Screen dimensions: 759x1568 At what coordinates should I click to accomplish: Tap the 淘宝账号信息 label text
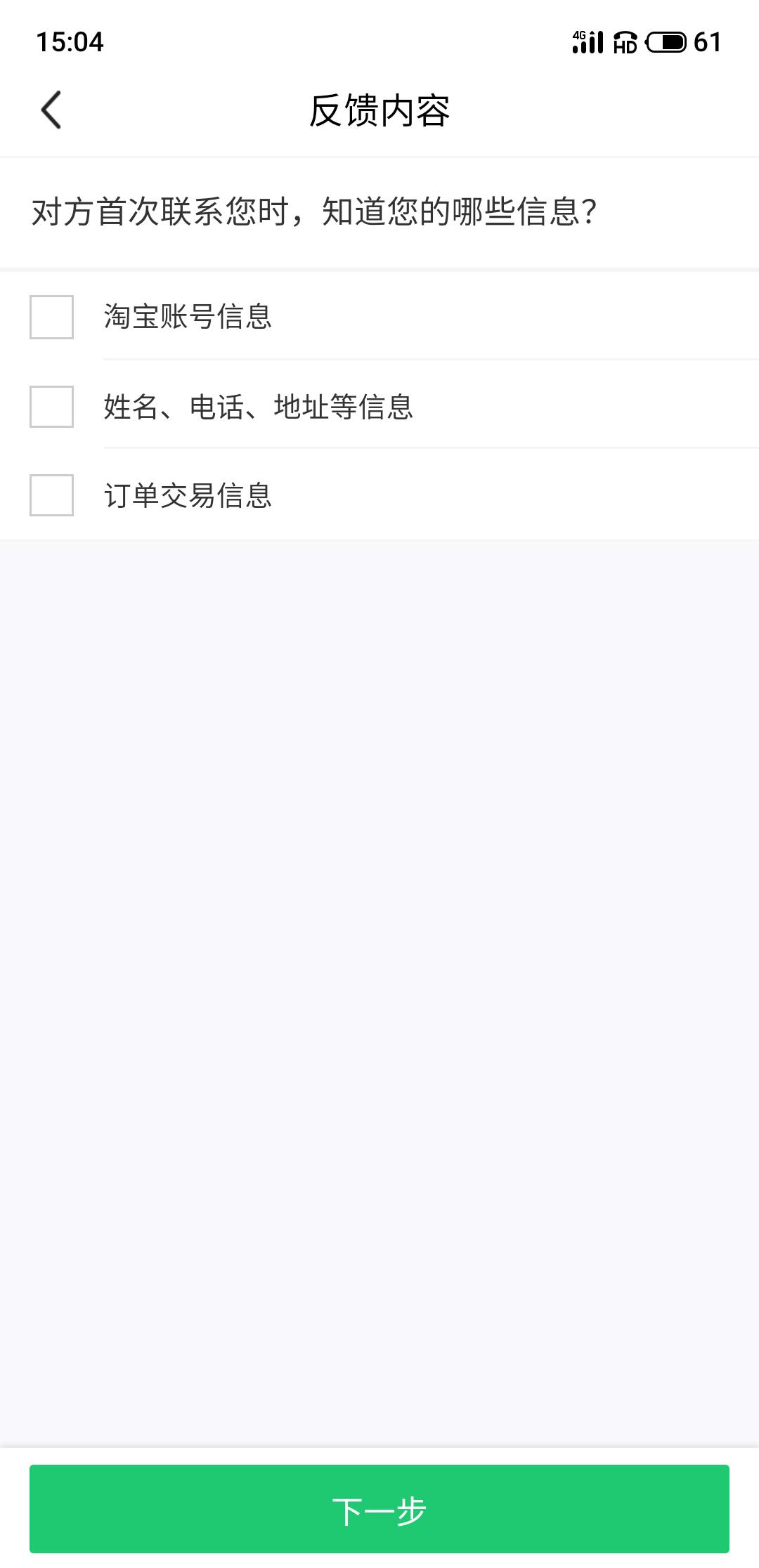click(x=190, y=318)
